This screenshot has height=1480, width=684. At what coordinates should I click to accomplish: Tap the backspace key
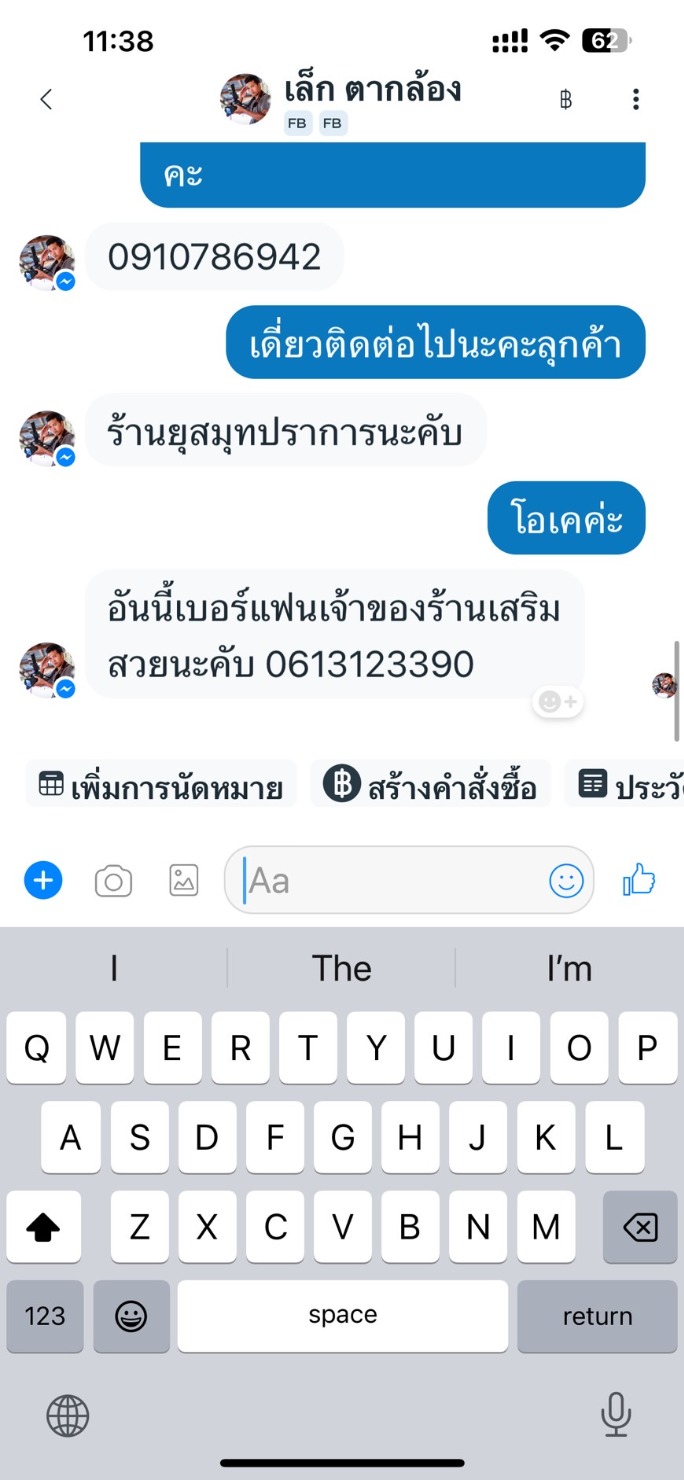tap(640, 1227)
